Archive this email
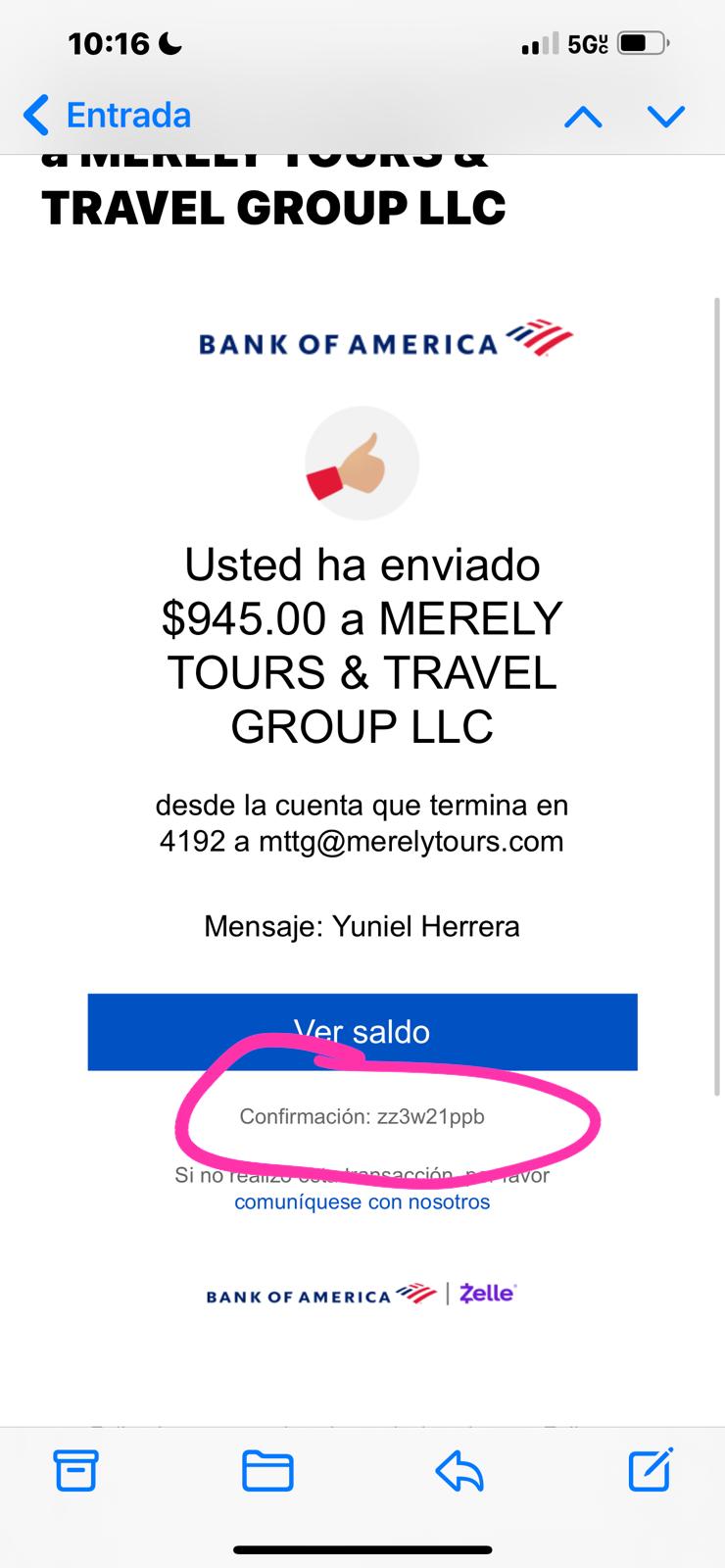The height and width of the screenshot is (1568, 725). pyautogui.click(x=75, y=1470)
